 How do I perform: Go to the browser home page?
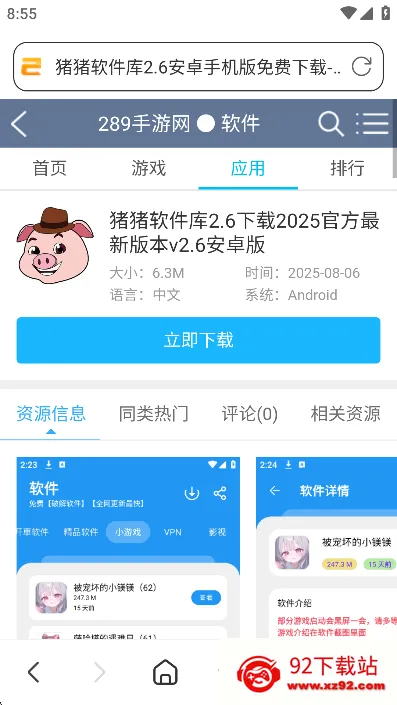pos(165,672)
